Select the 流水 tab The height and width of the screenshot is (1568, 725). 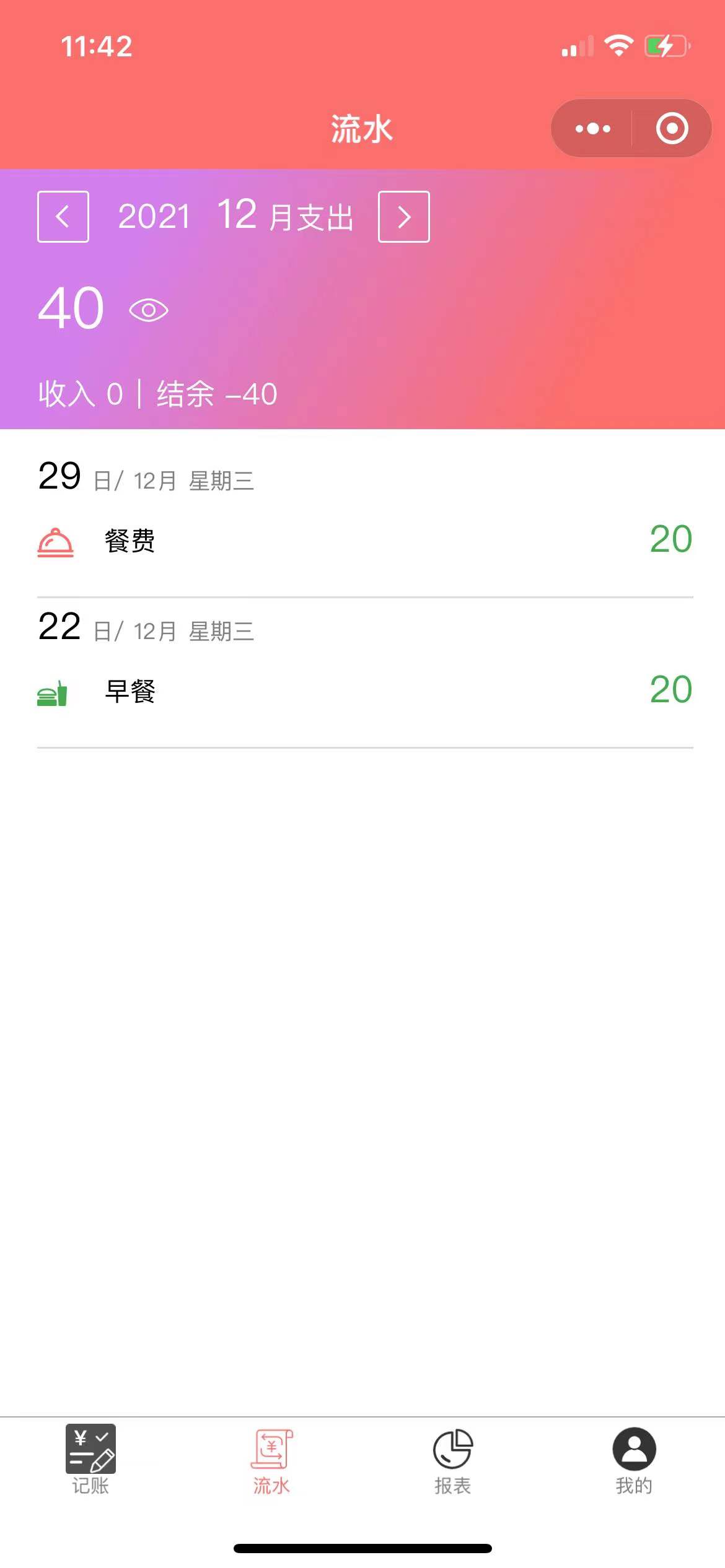pos(271,1460)
